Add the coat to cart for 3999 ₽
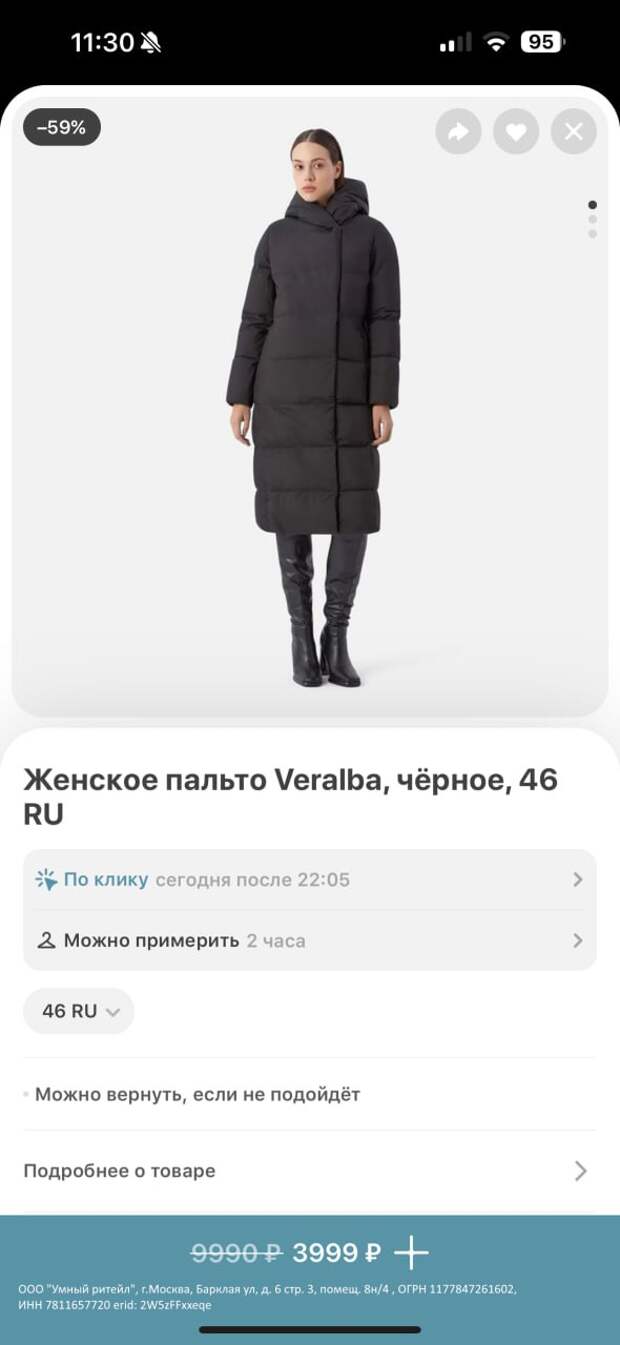 410,1252
